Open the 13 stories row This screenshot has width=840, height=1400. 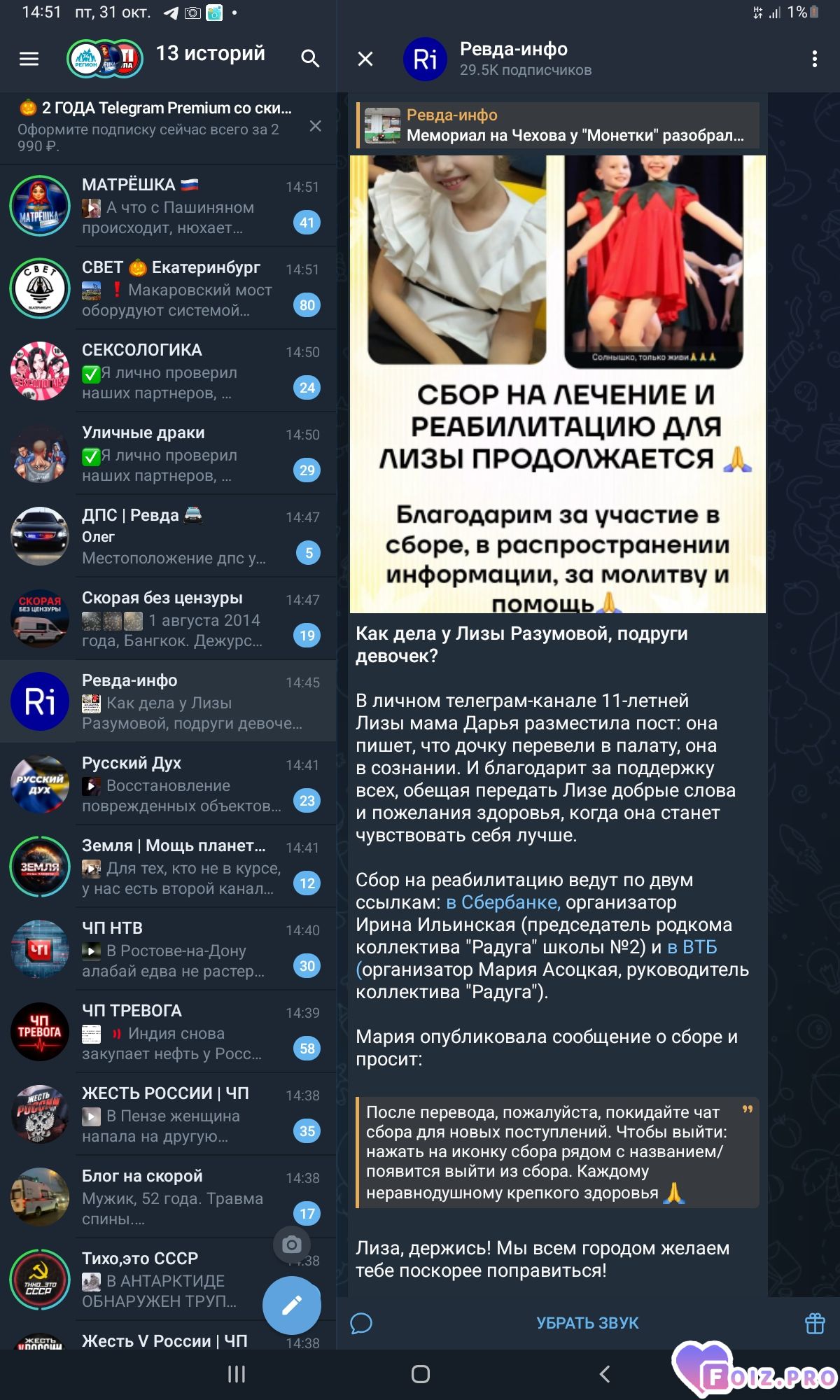click(168, 57)
